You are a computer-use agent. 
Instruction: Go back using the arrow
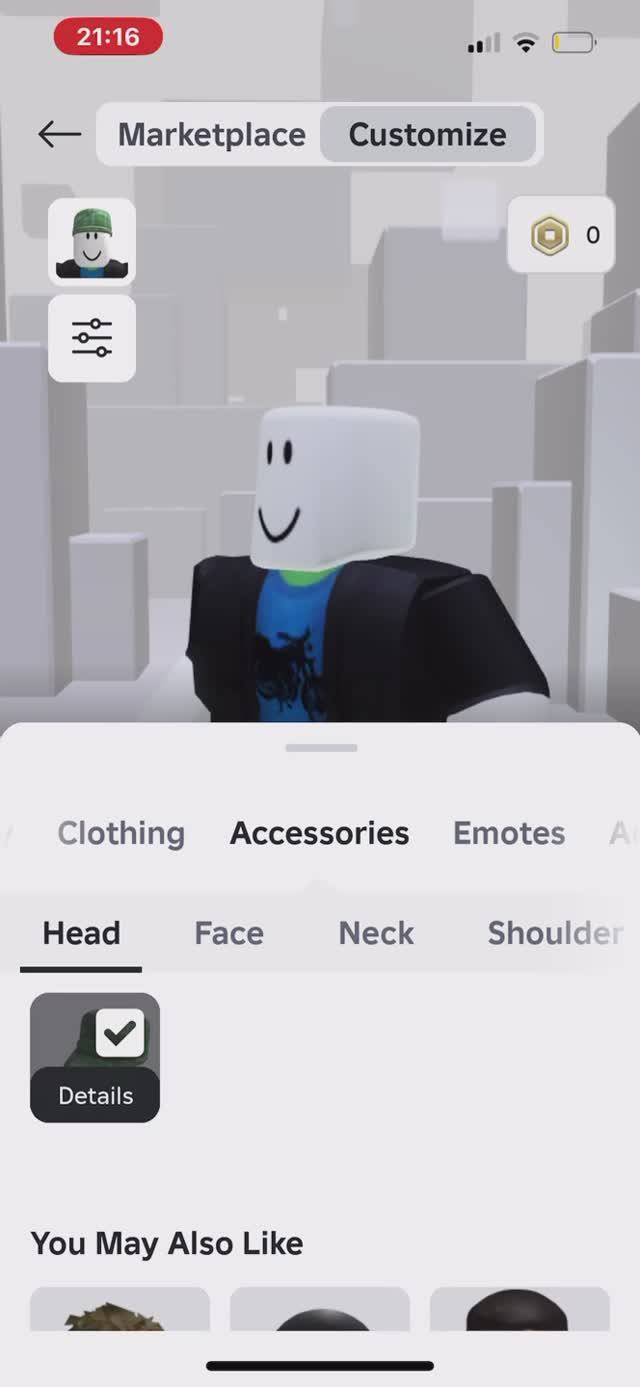[59, 134]
